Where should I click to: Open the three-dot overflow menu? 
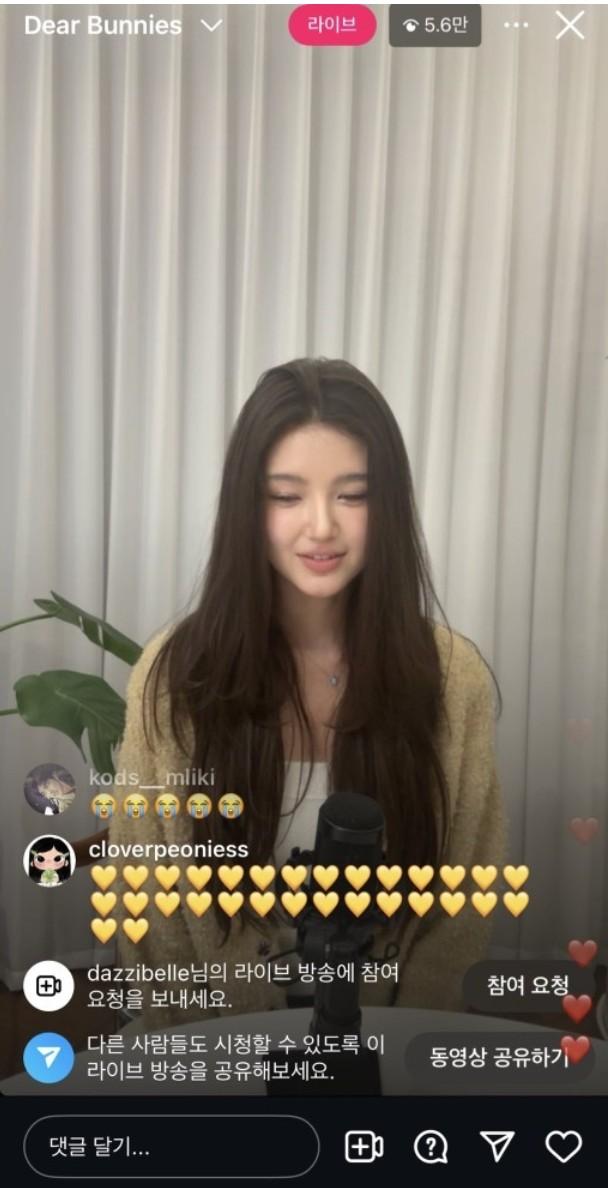pyautogui.click(x=516, y=25)
